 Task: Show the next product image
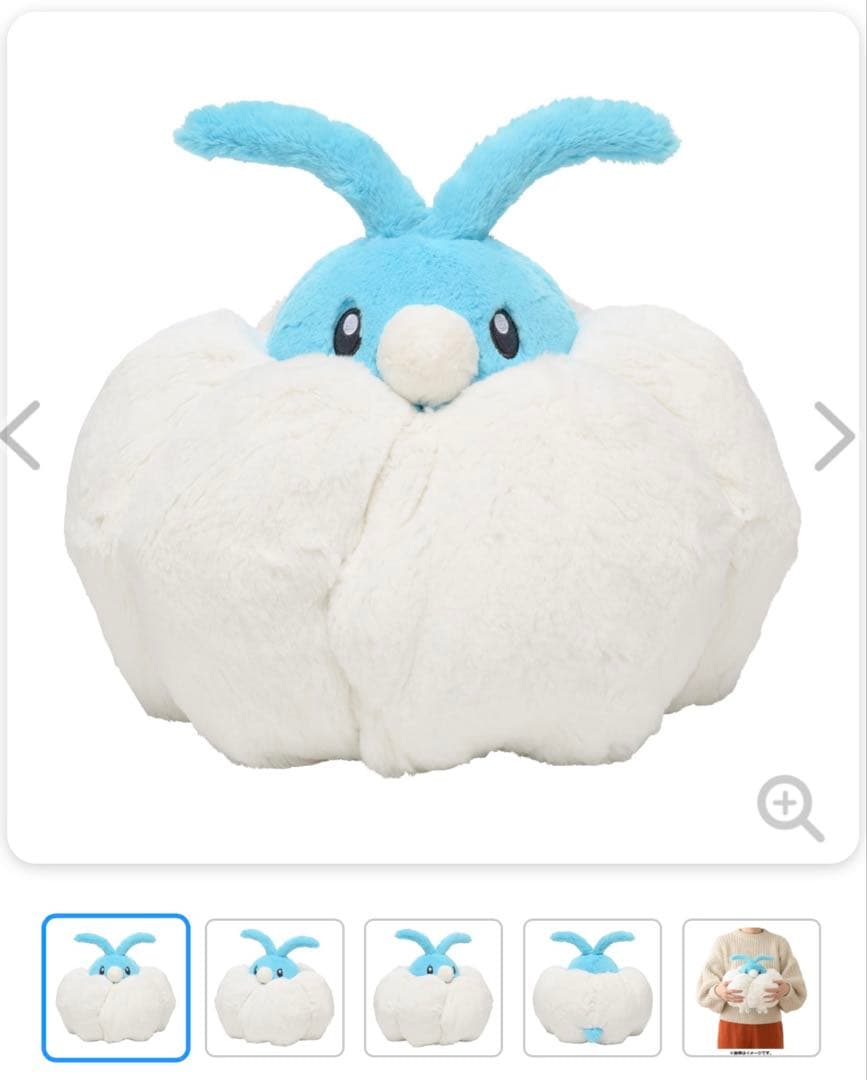pyautogui.click(x=833, y=436)
